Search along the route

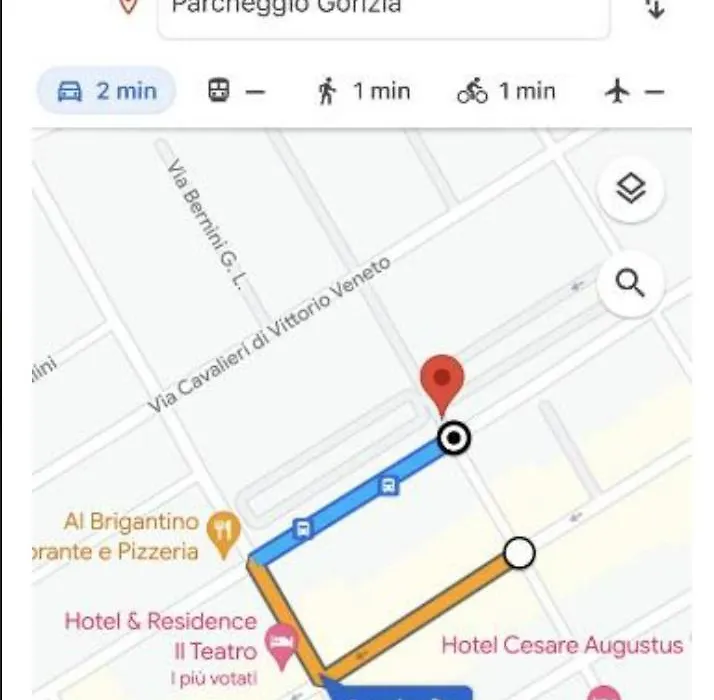(631, 284)
